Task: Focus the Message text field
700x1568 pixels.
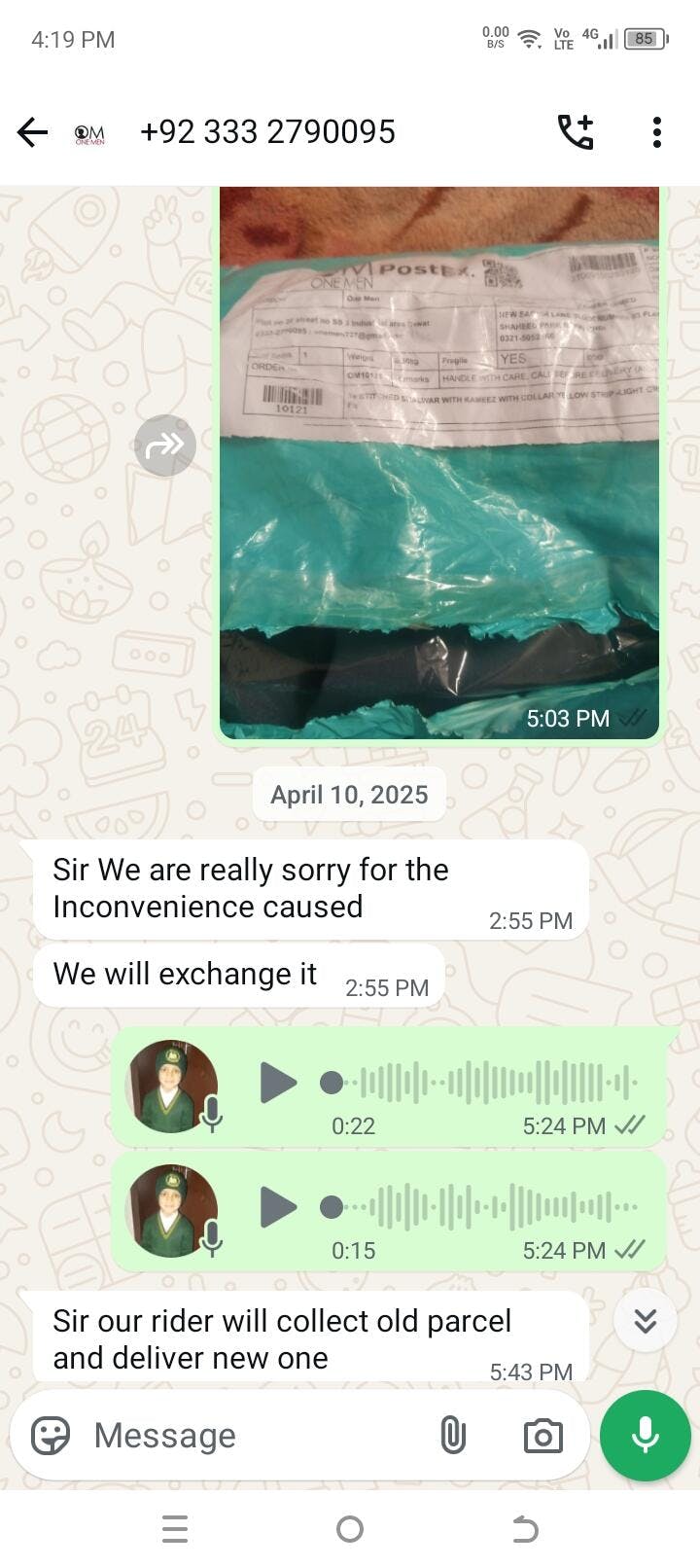Action: (x=253, y=1435)
